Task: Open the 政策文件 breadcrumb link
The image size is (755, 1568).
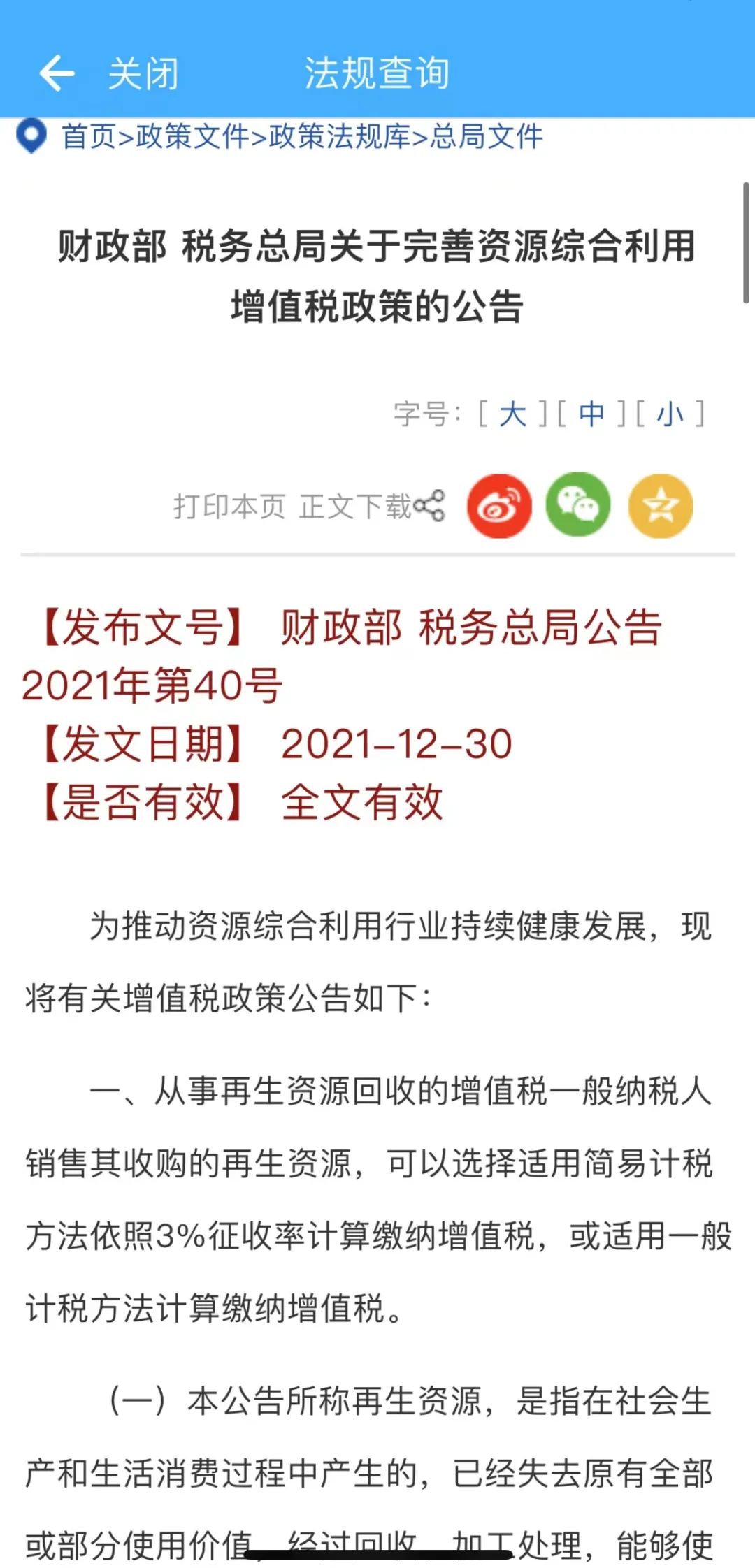Action: point(192,136)
